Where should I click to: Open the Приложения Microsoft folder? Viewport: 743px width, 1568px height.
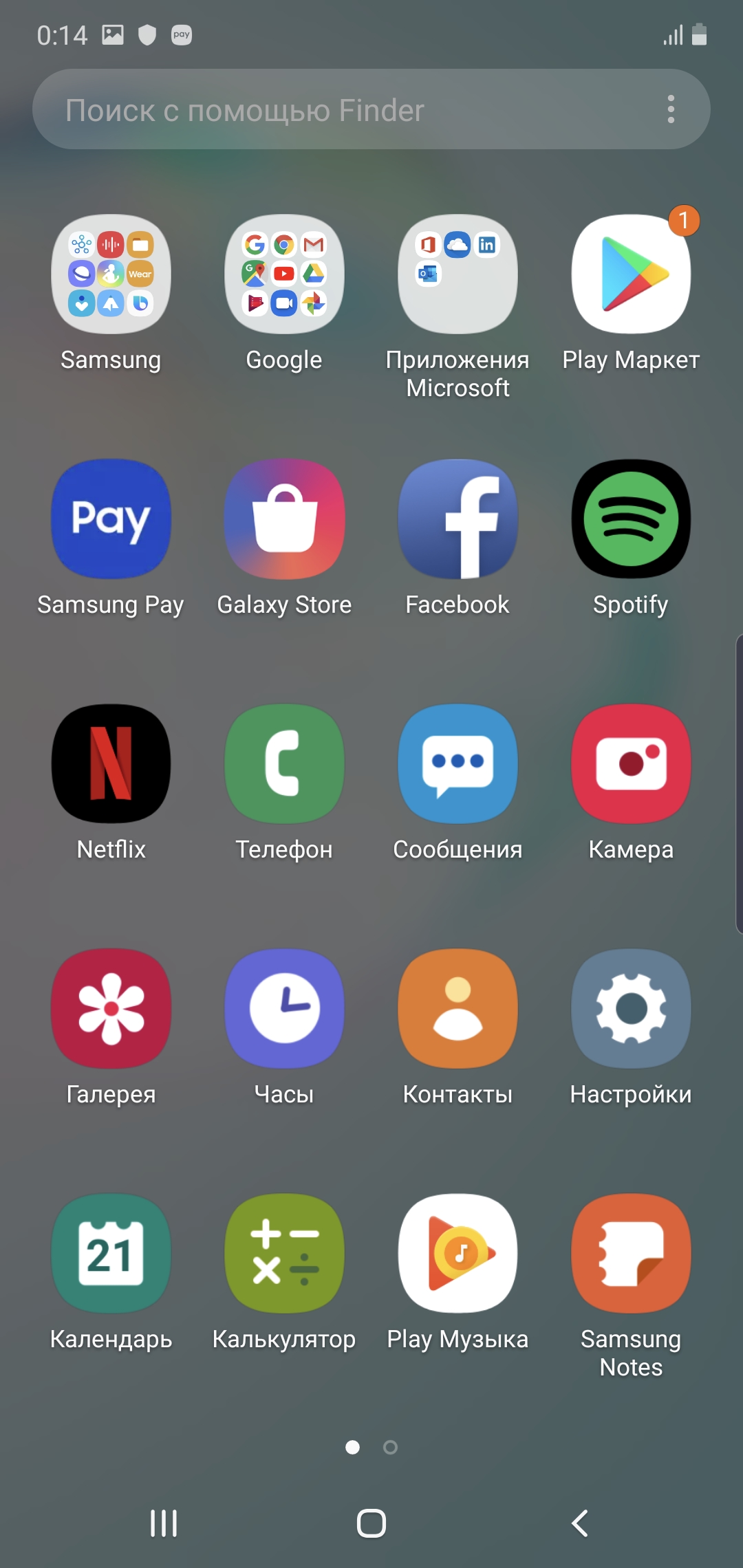click(x=457, y=274)
